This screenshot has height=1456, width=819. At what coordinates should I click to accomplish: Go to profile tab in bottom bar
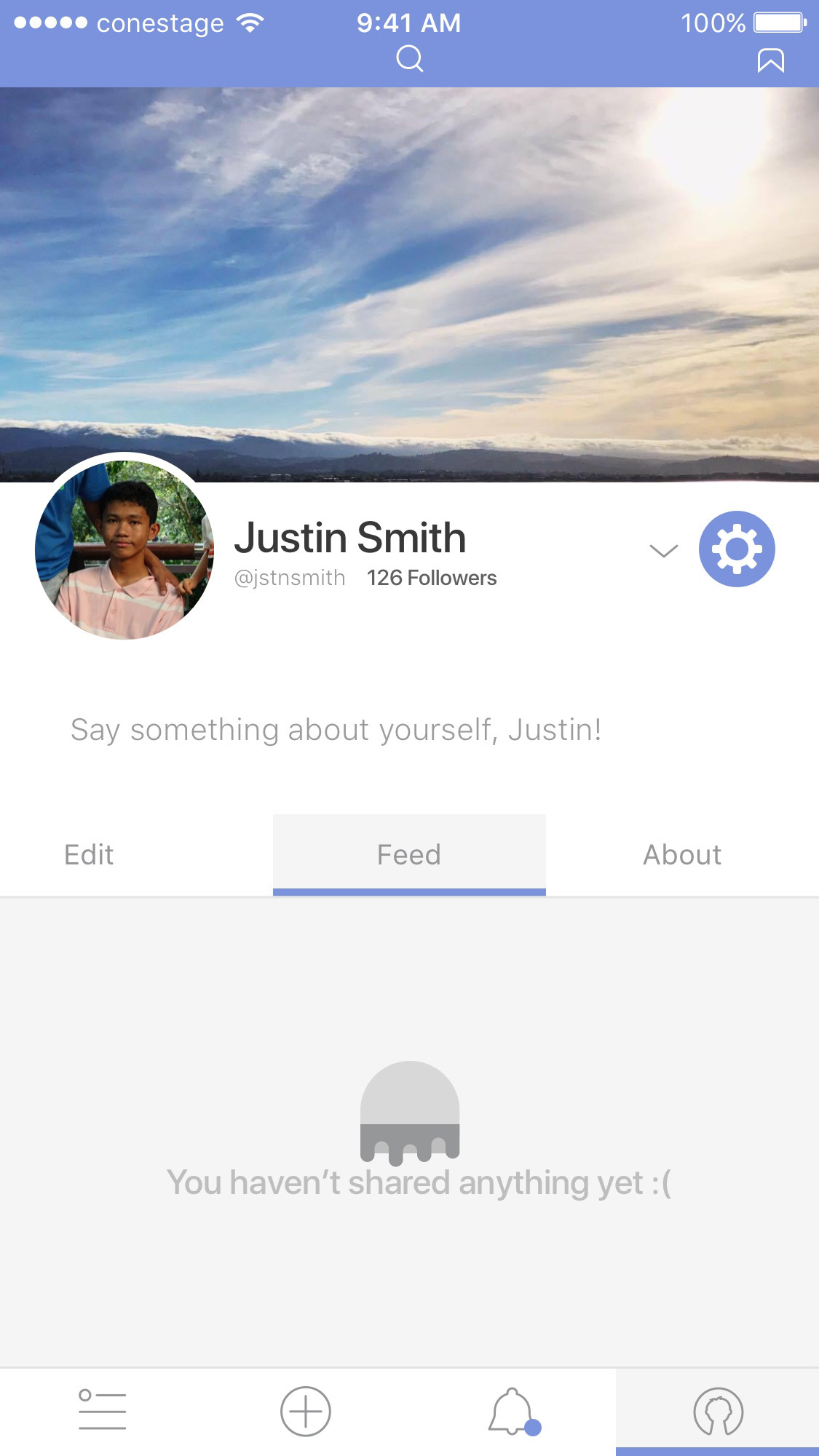(x=718, y=1412)
